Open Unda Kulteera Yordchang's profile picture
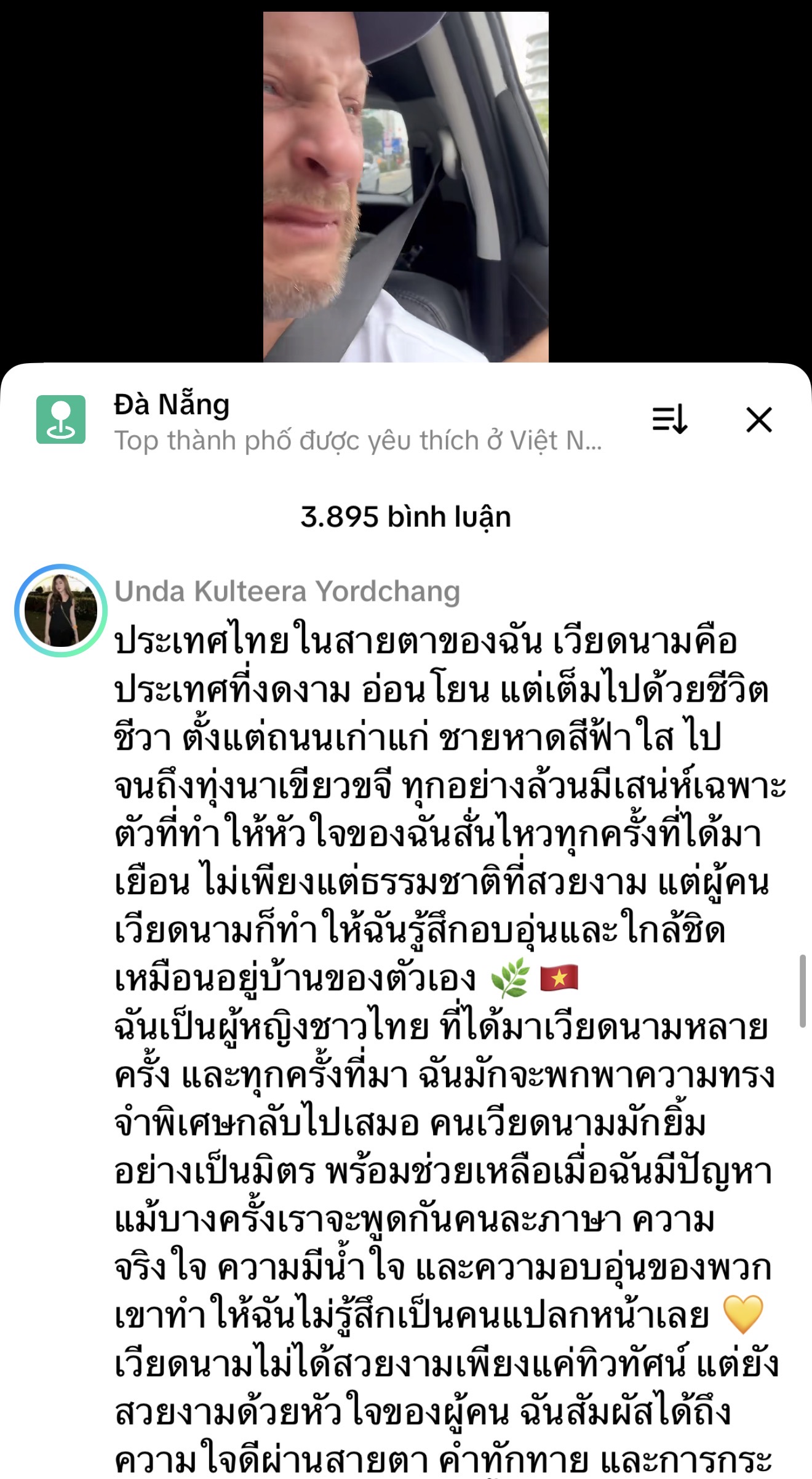Image resolution: width=812 pixels, height=1479 pixels. click(61, 611)
